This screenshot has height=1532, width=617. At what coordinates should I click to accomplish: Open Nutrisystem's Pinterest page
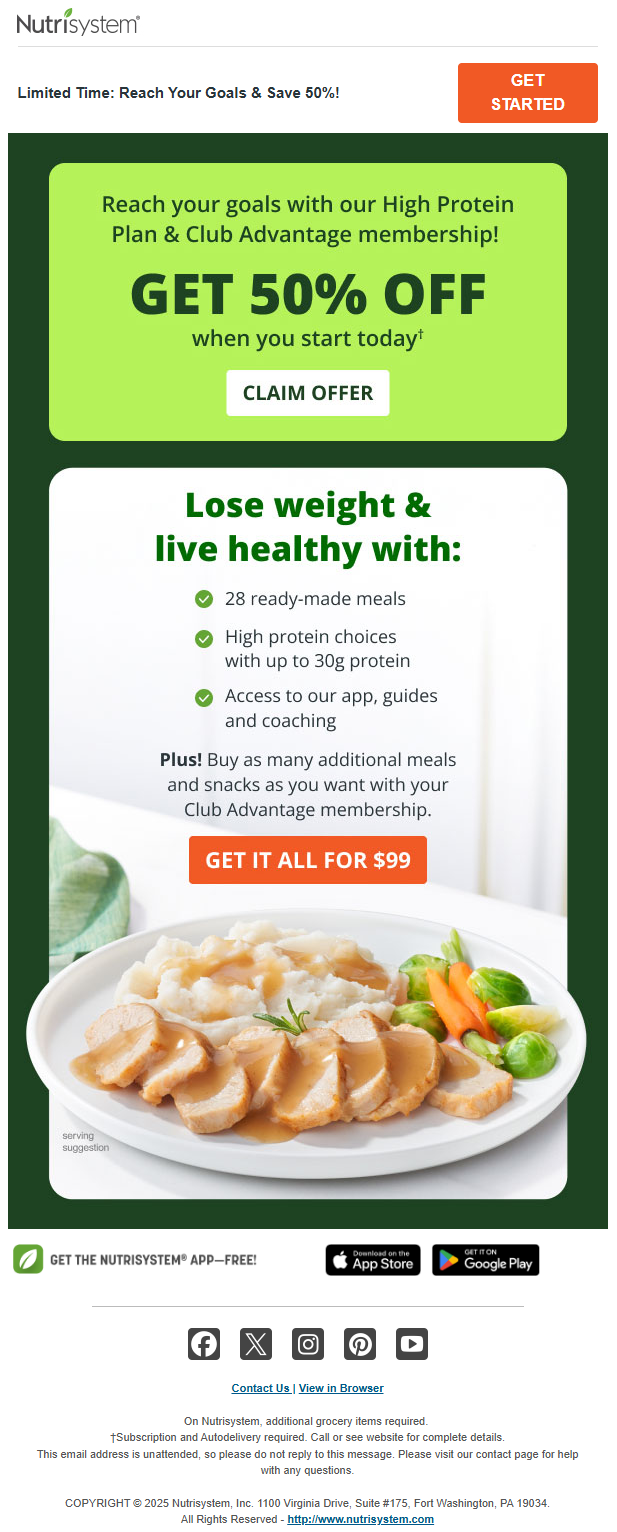click(360, 1344)
